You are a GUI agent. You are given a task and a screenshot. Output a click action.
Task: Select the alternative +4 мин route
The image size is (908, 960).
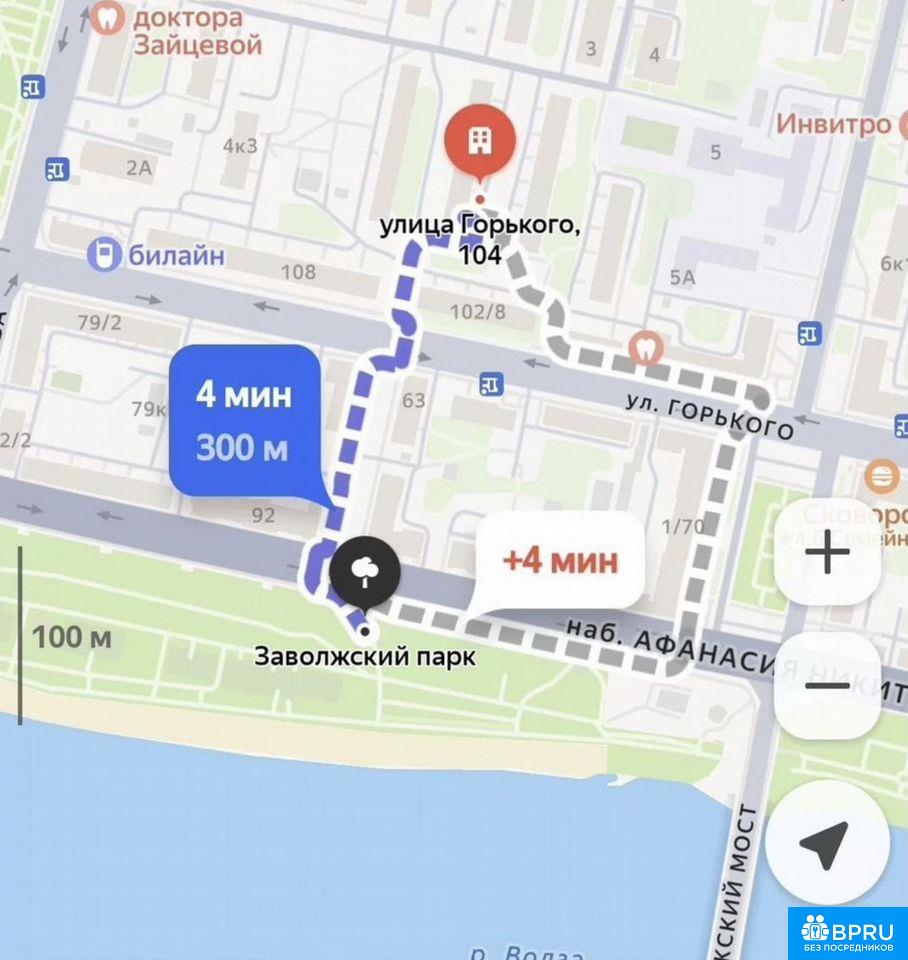[560, 560]
